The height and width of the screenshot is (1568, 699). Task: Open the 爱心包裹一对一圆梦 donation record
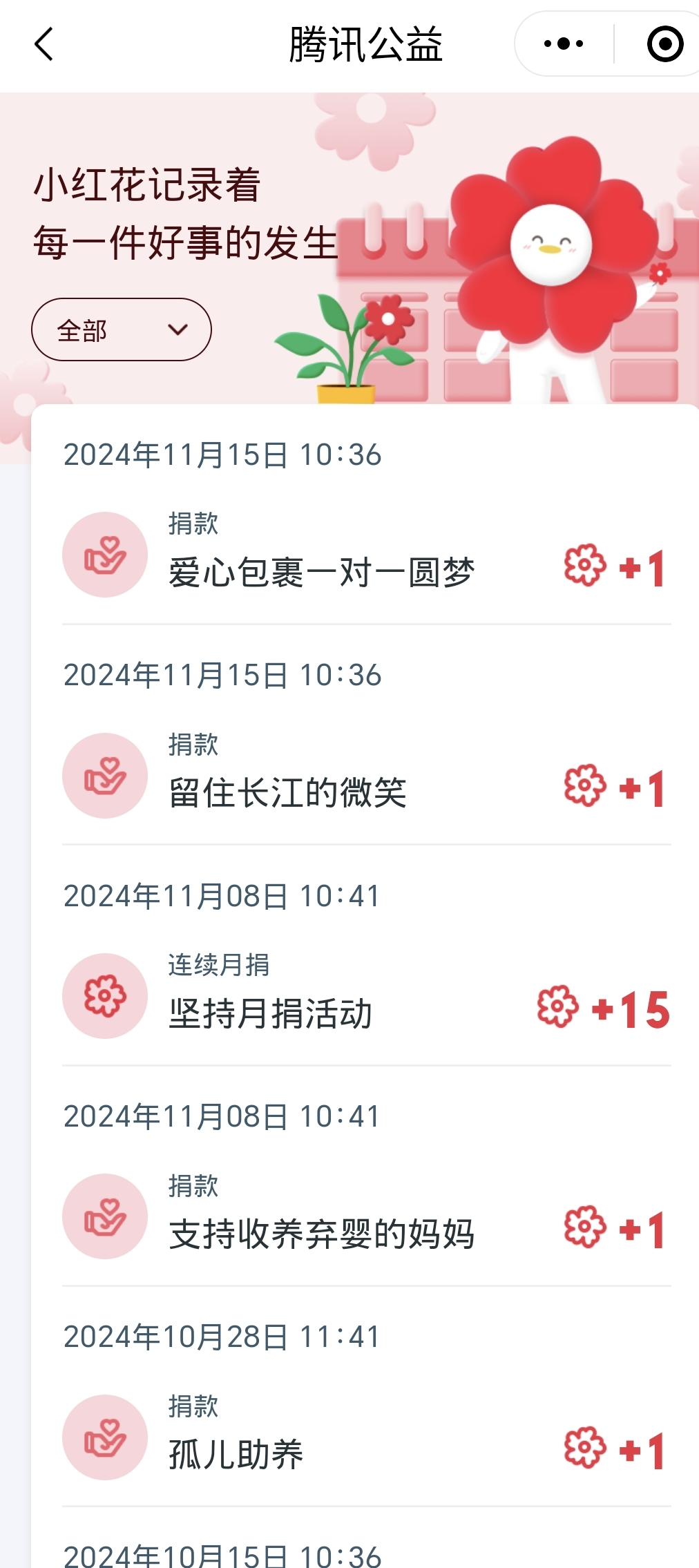(321, 571)
